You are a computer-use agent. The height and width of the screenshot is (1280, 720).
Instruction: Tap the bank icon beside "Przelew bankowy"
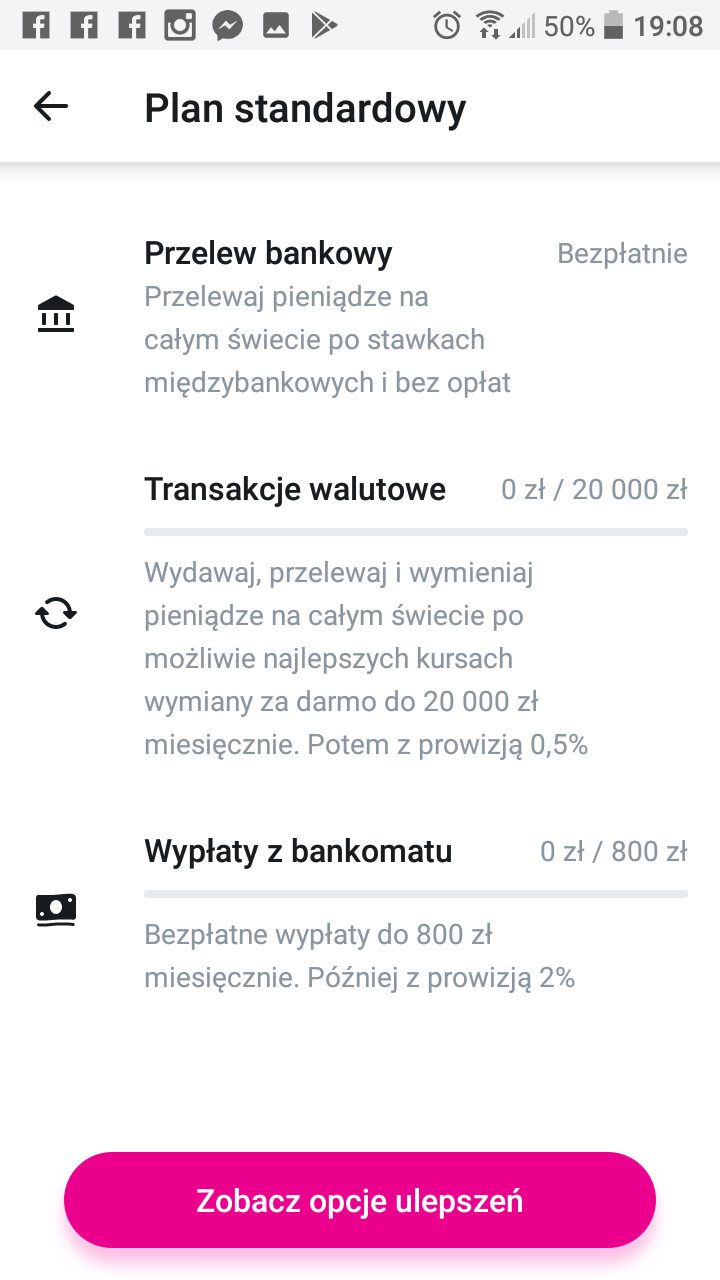coord(56,313)
